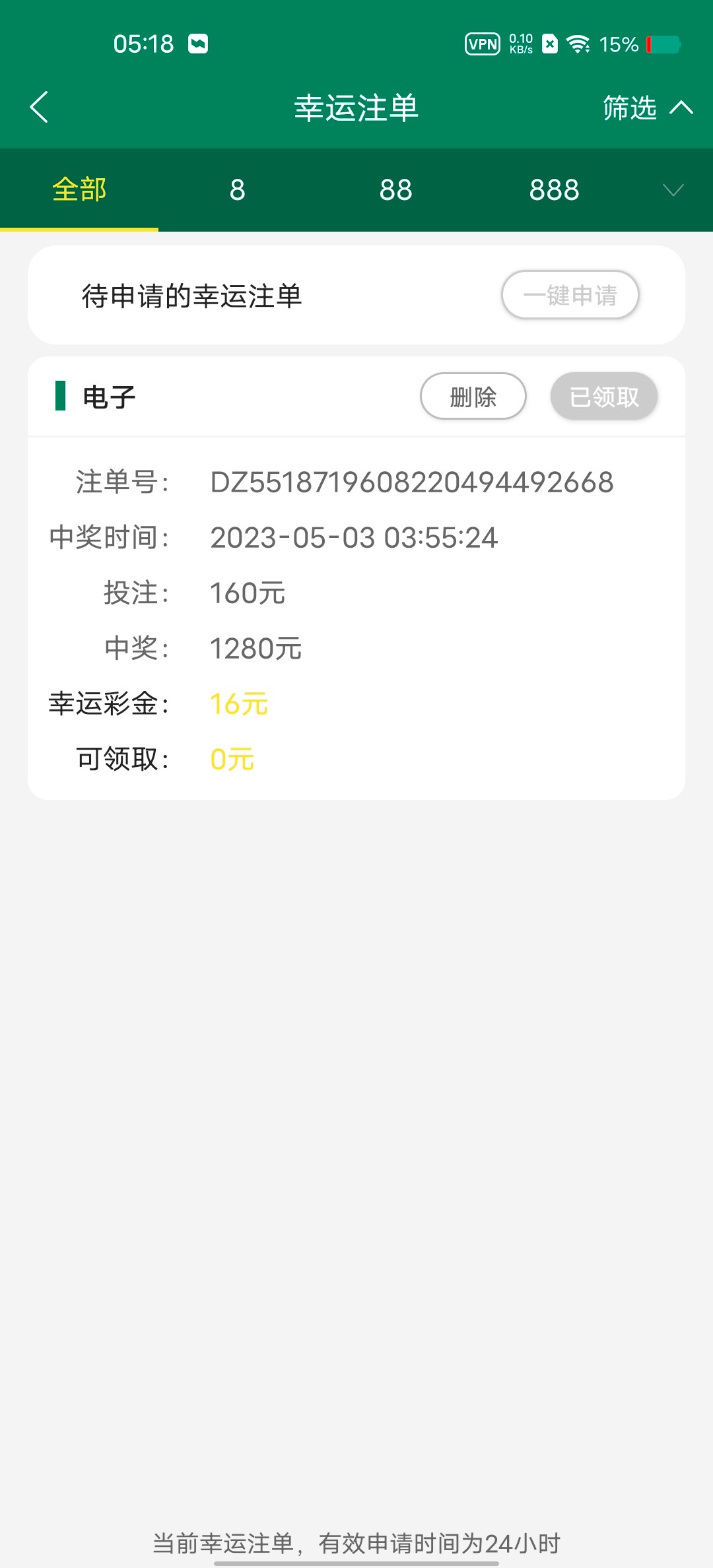The image size is (713, 1568).
Task: Tap the 一键申请 button
Action: point(570,295)
